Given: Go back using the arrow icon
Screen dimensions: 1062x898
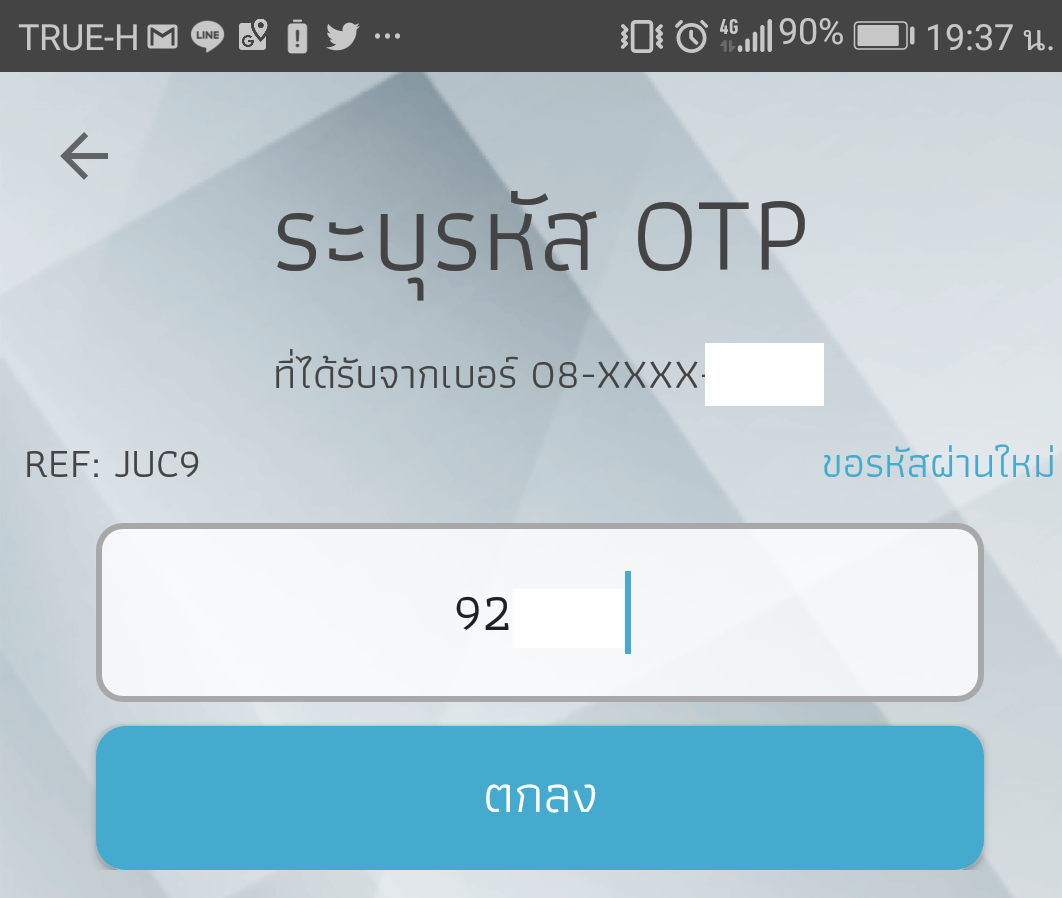Looking at the screenshot, I should click(x=84, y=156).
